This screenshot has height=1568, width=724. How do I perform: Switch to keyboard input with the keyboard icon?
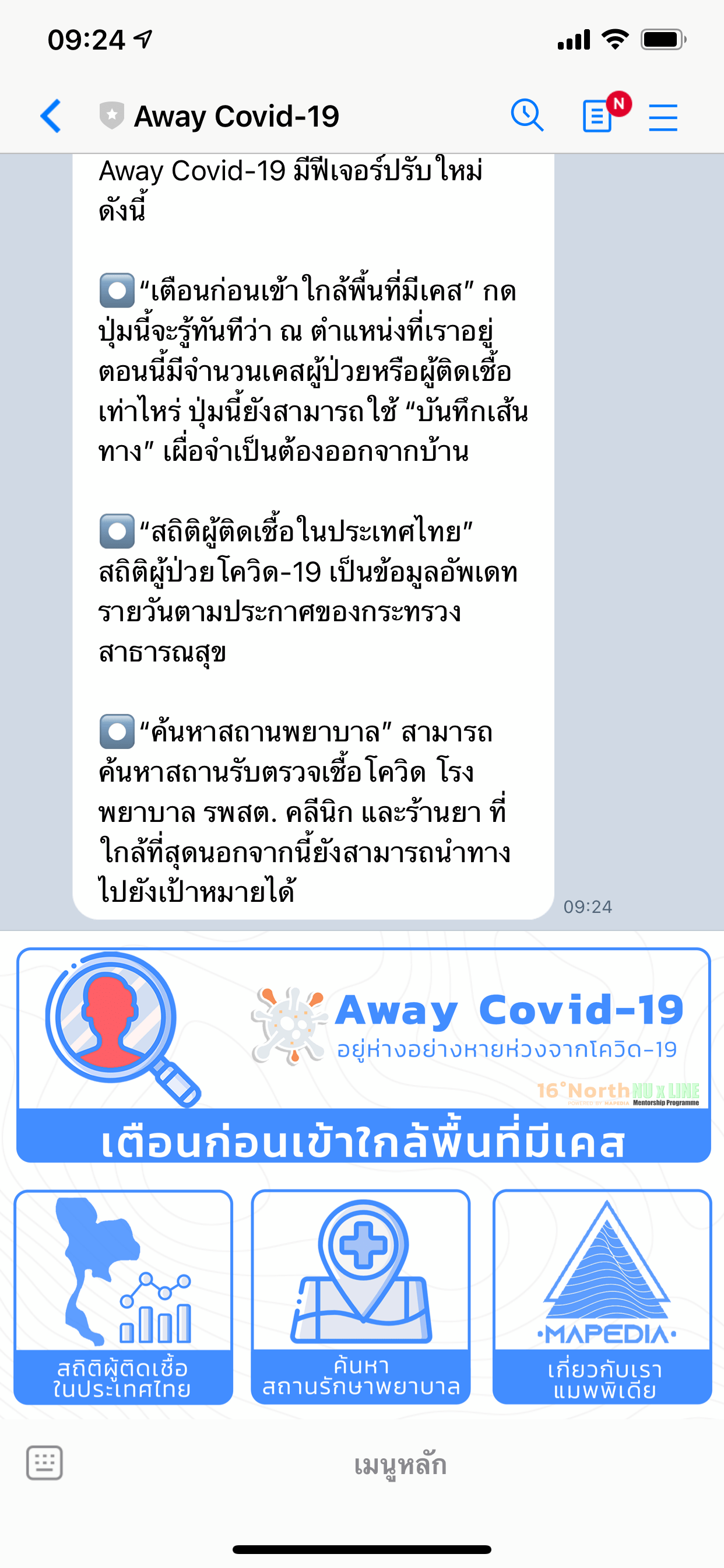44,1462
